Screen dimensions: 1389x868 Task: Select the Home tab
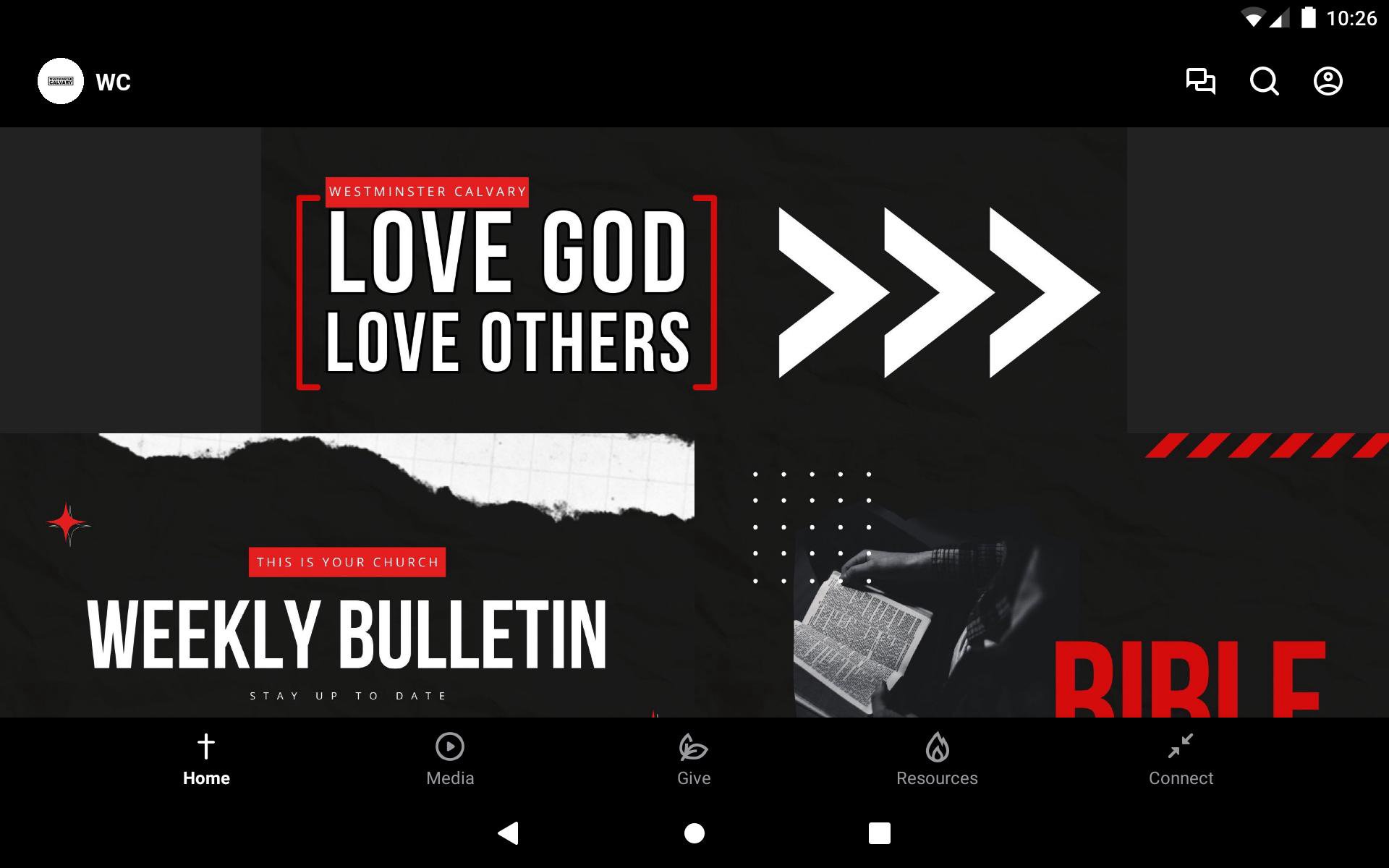click(x=206, y=759)
